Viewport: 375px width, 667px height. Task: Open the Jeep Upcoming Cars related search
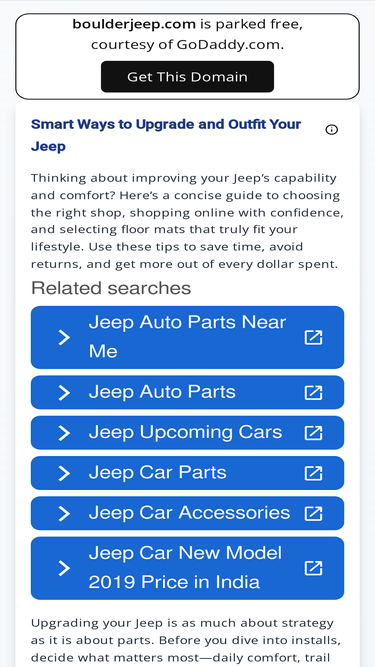pyautogui.click(x=187, y=433)
